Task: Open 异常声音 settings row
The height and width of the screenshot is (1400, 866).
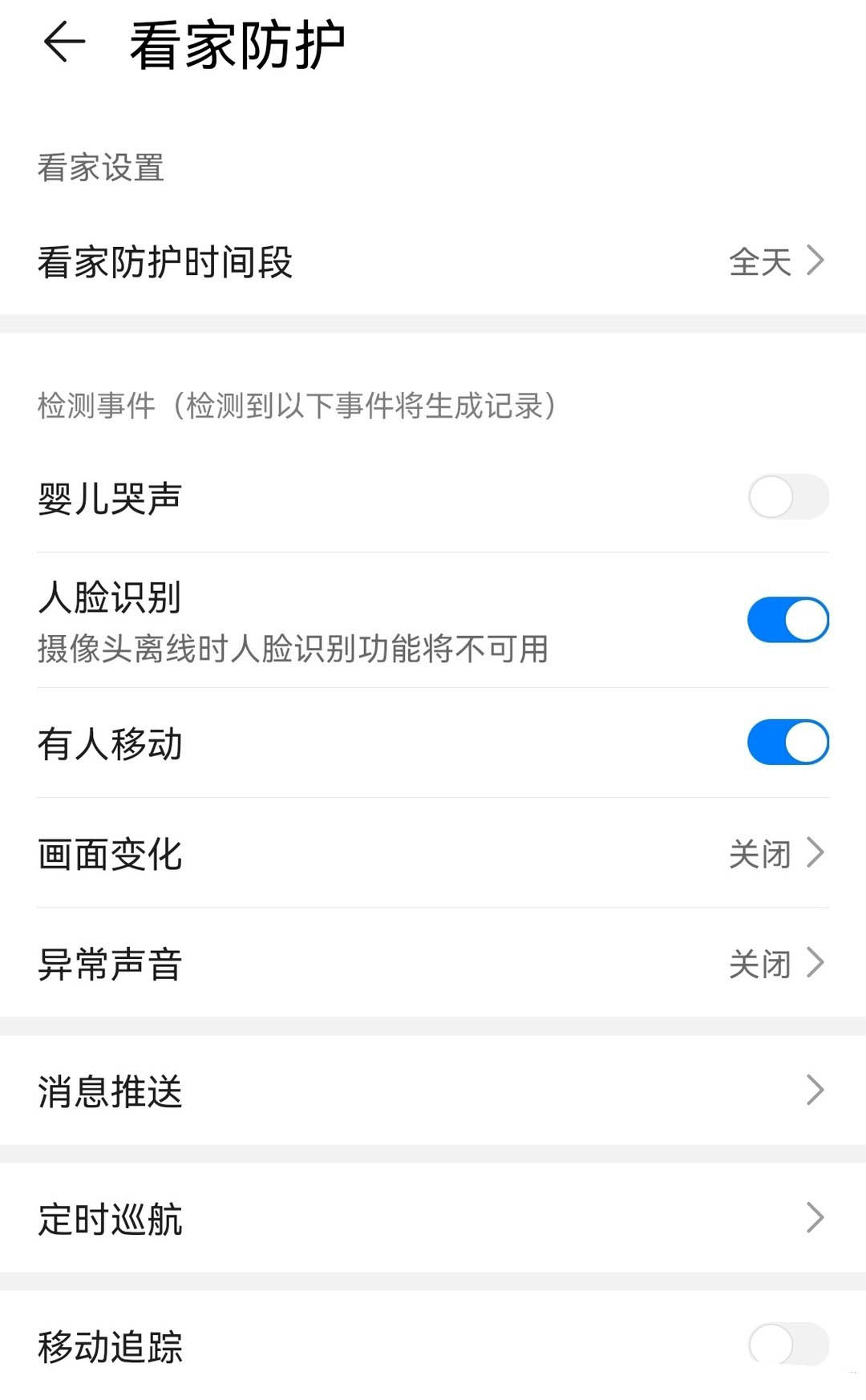Action: point(433,963)
